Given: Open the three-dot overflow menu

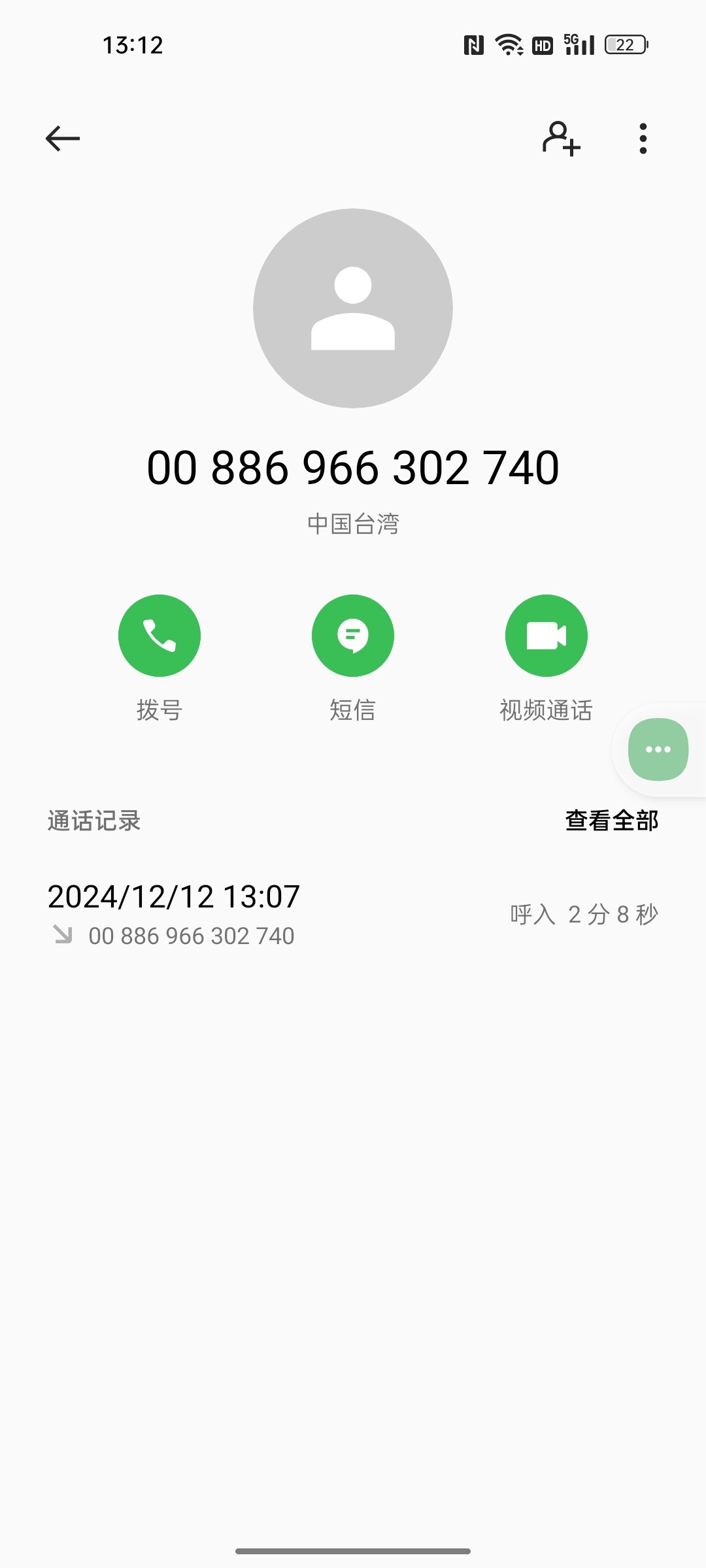Looking at the screenshot, I should point(643,139).
